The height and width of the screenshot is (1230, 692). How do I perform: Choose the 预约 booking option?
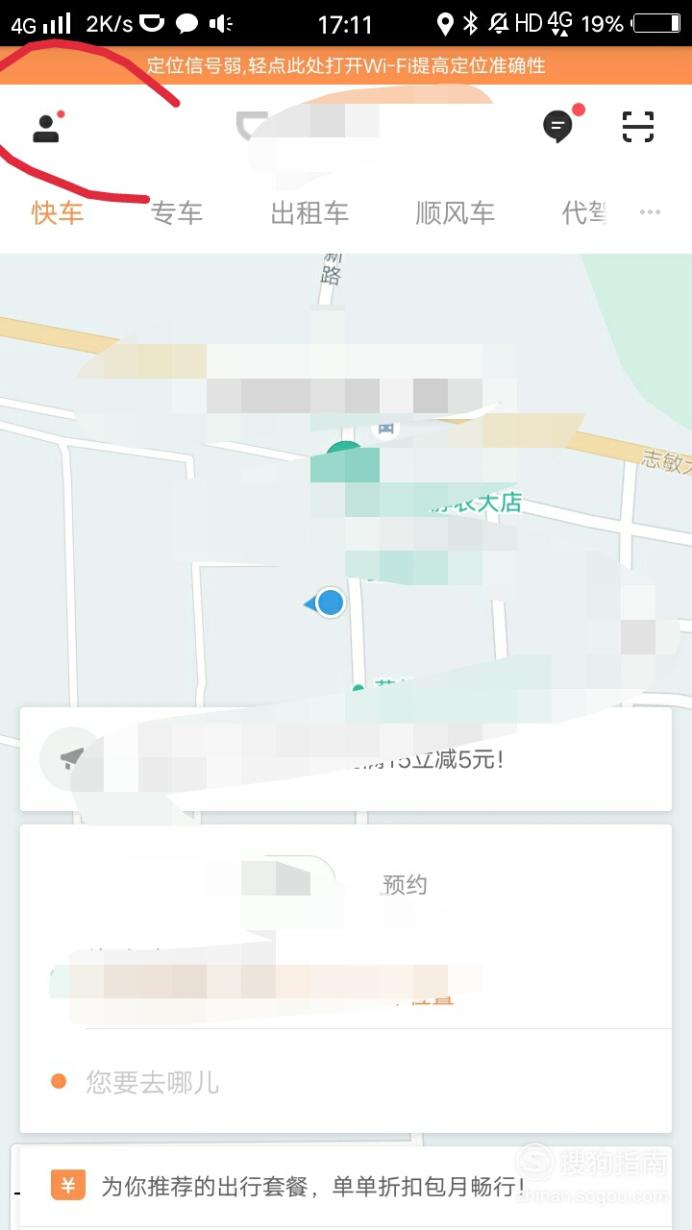tap(405, 884)
